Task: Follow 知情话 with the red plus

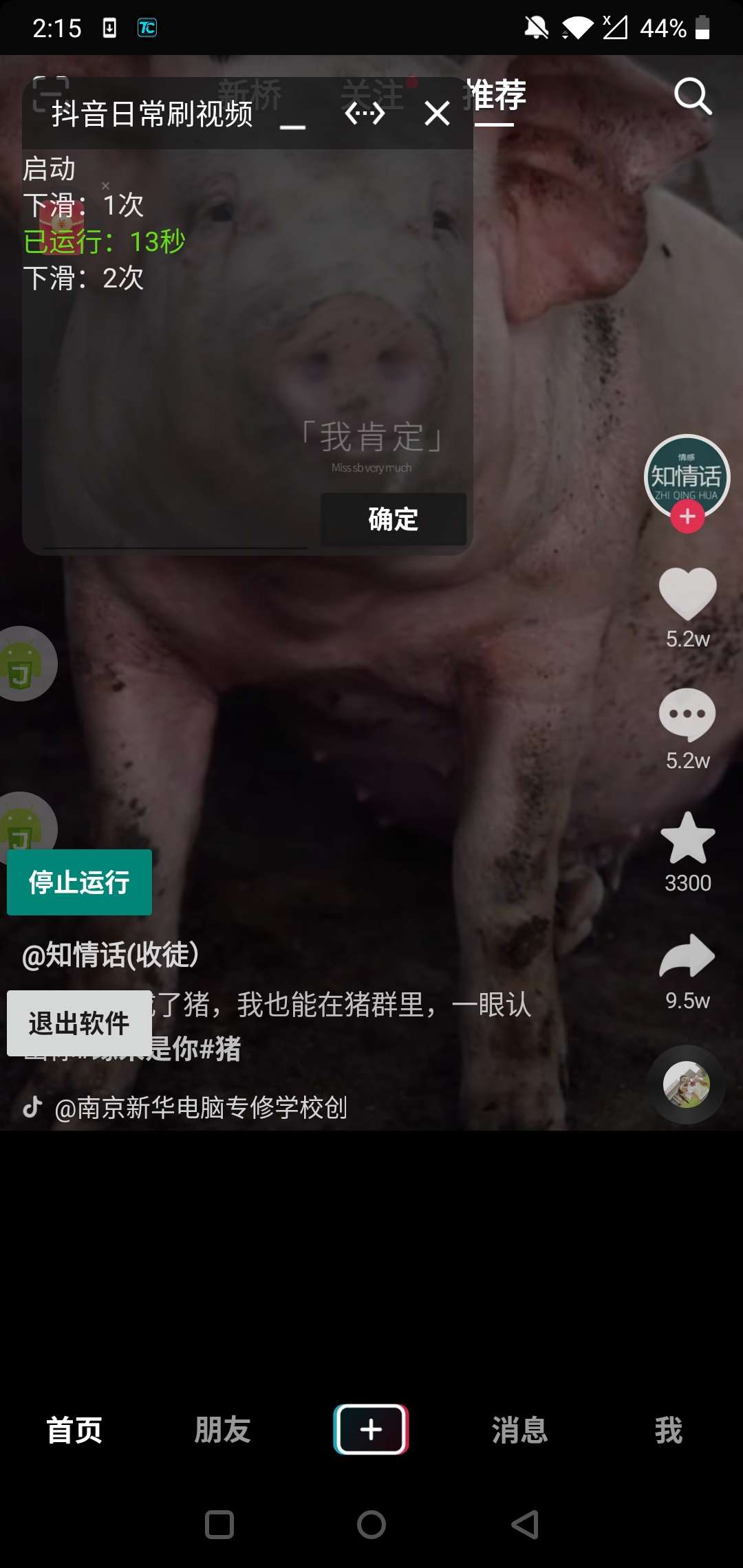Action: click(x=687, y=516)
